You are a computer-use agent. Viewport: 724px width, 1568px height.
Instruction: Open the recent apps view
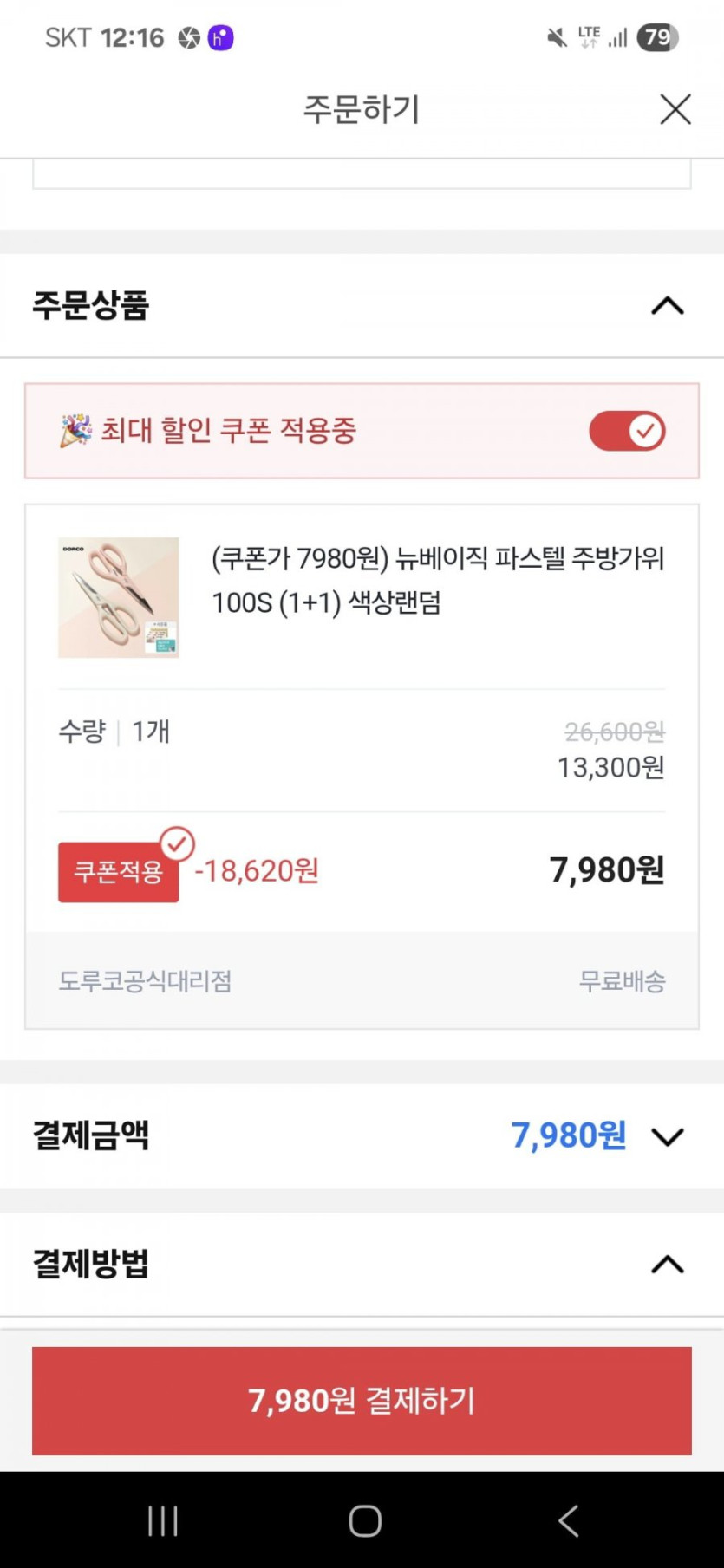(162, 1520)
